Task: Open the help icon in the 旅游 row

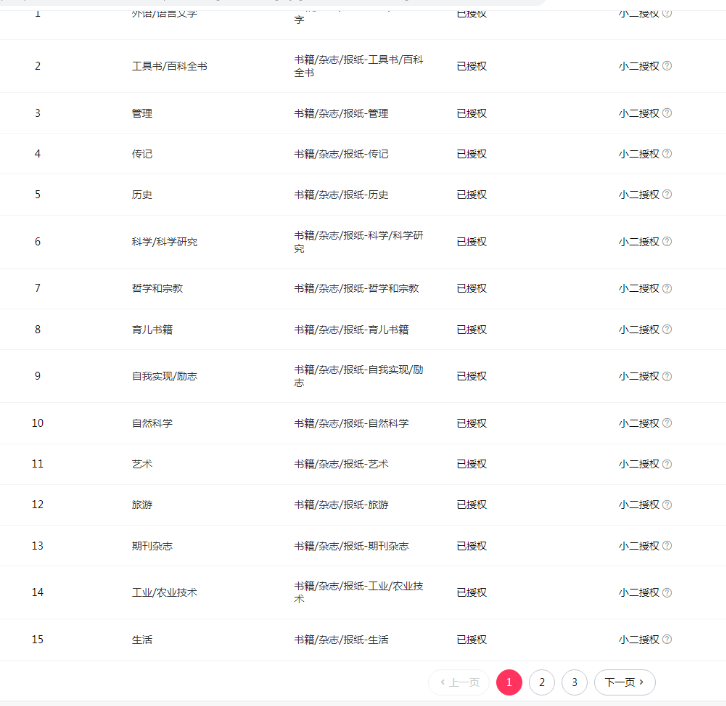Action: pos(667,505)
